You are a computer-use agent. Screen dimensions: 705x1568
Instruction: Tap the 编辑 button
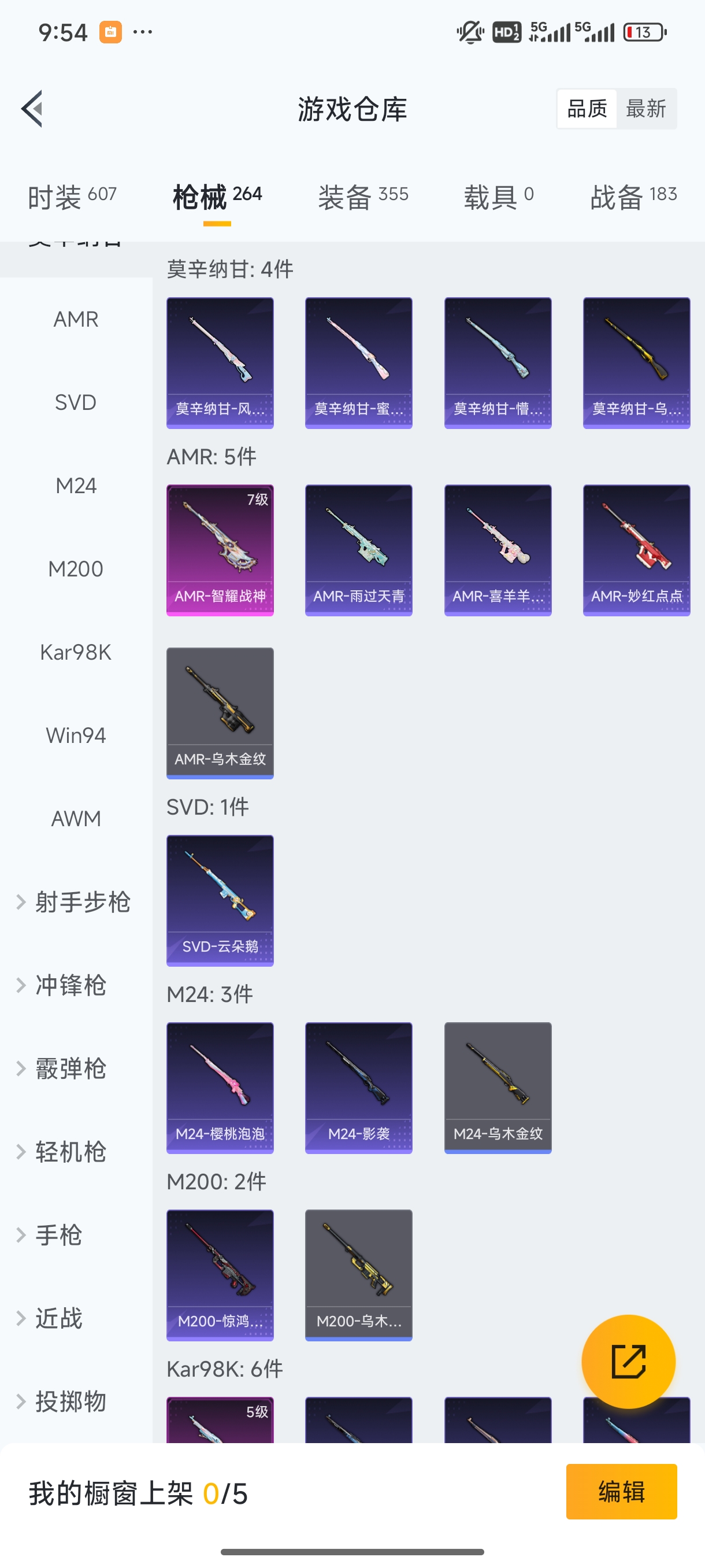pyautogui.click(x=622, y=1491)
